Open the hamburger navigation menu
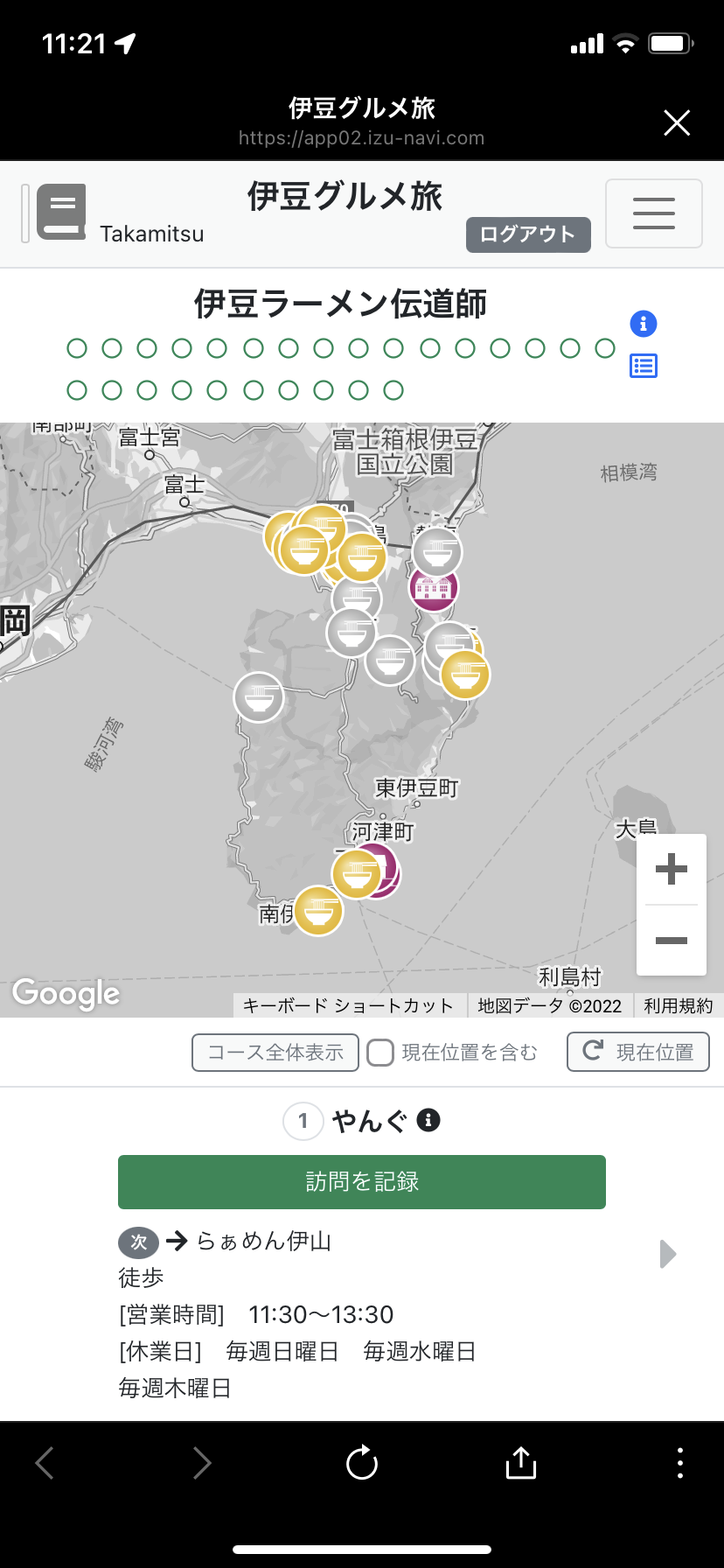 tap(653, 213)
